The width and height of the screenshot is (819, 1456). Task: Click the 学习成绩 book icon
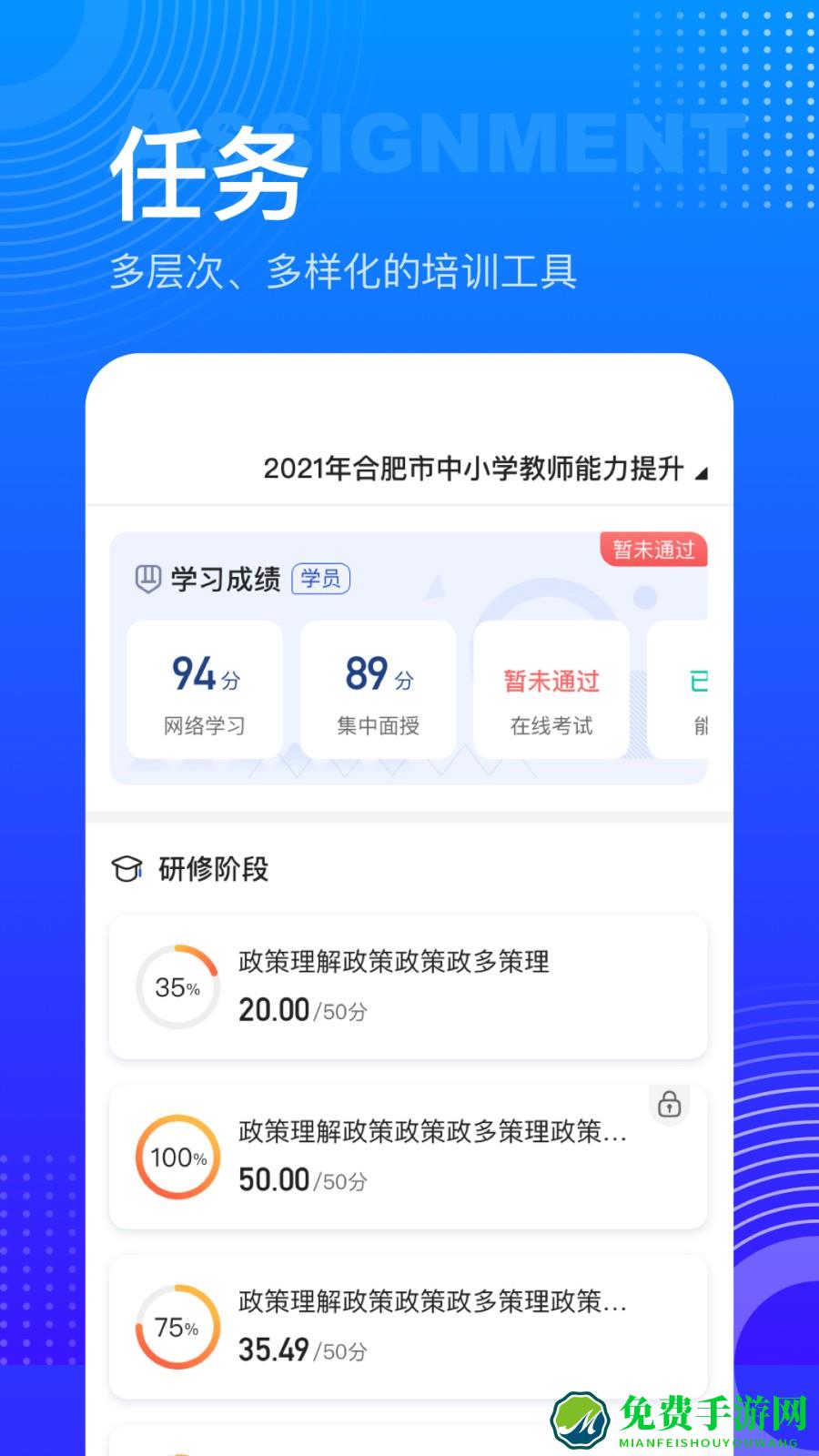146,578
